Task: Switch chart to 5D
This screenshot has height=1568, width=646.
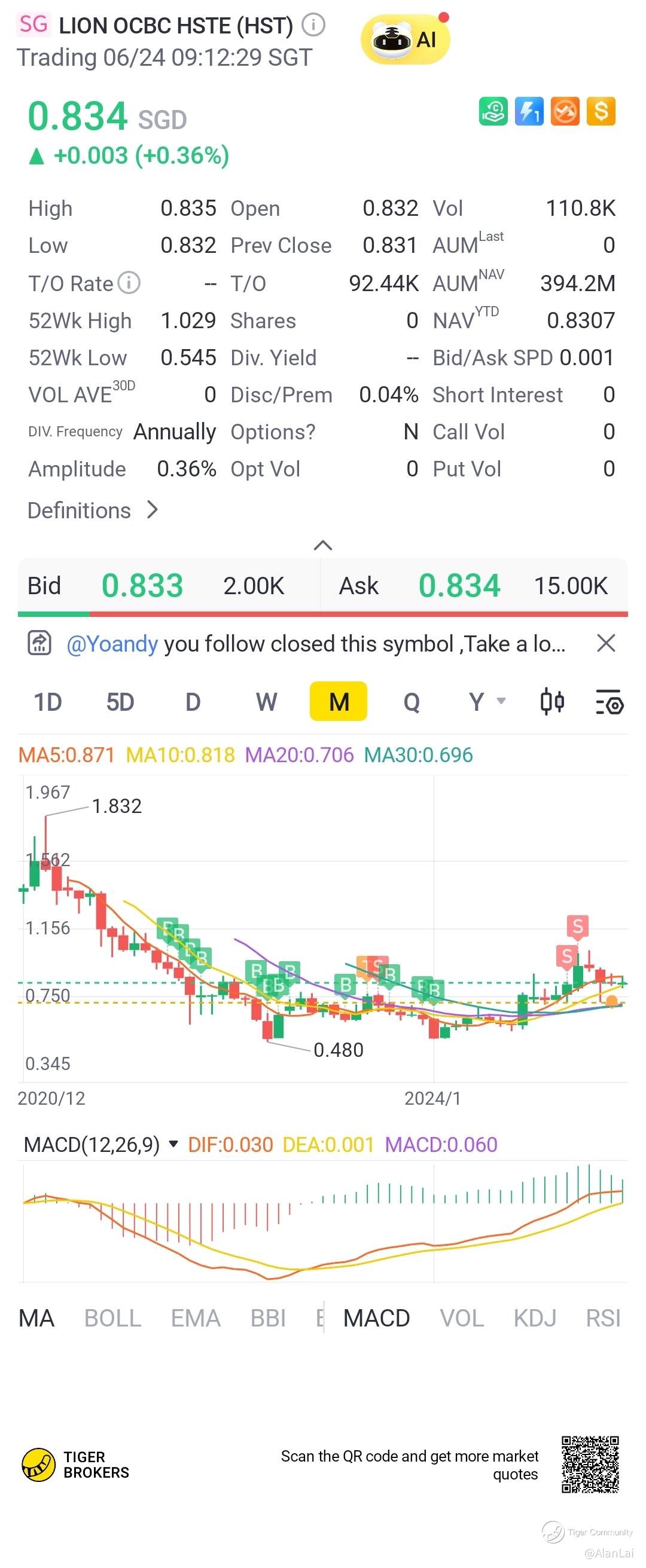Action: [120, 702]
